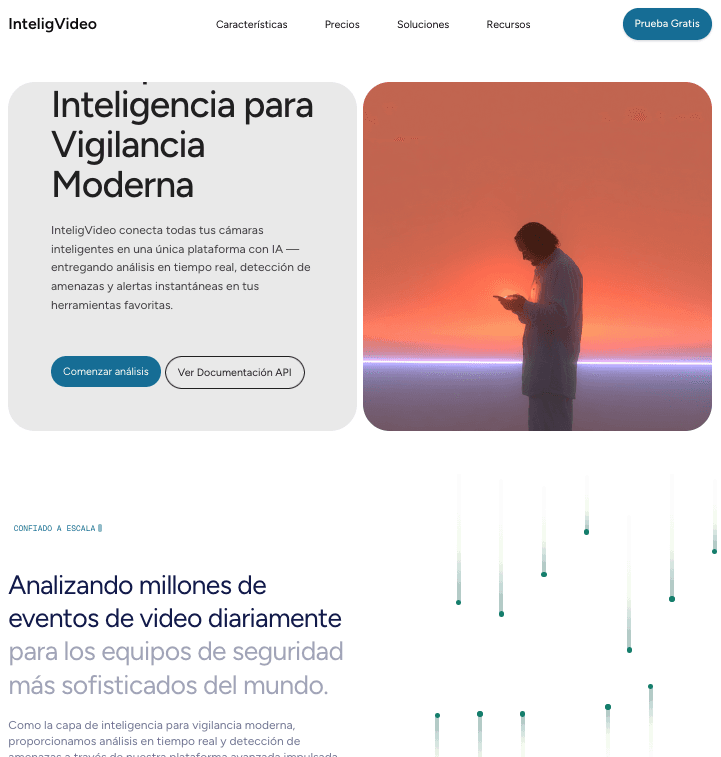Tap the Prueba Gratis button

pos(667,23)
